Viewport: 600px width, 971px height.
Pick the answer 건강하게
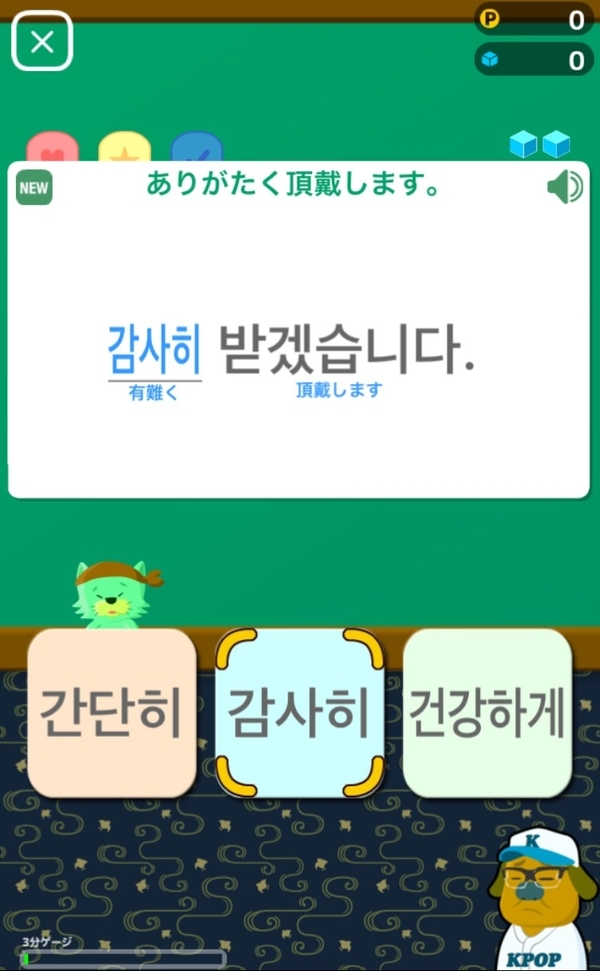[487, 713]
